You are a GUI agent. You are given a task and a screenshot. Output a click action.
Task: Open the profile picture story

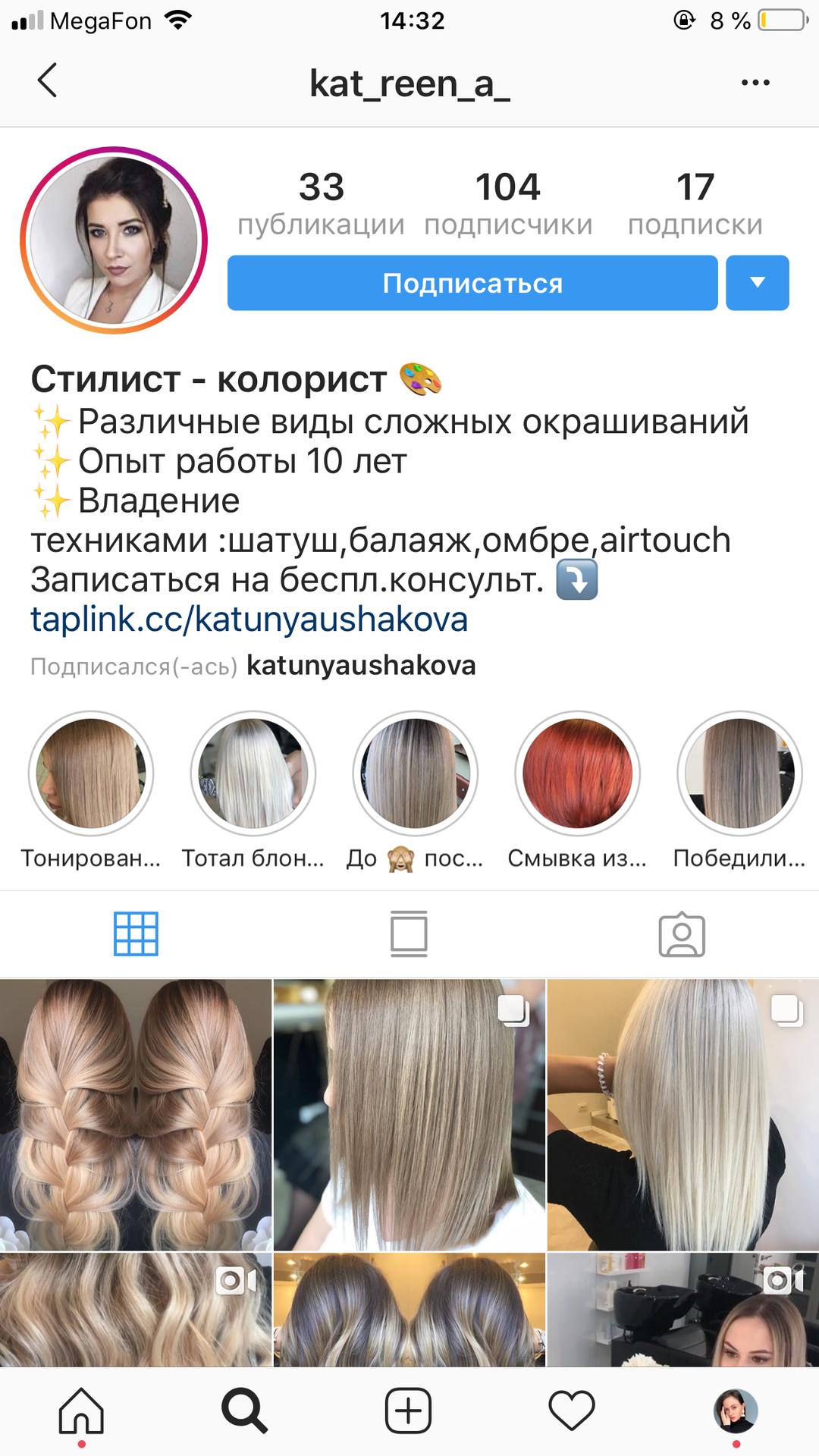[x=114, y=240]
